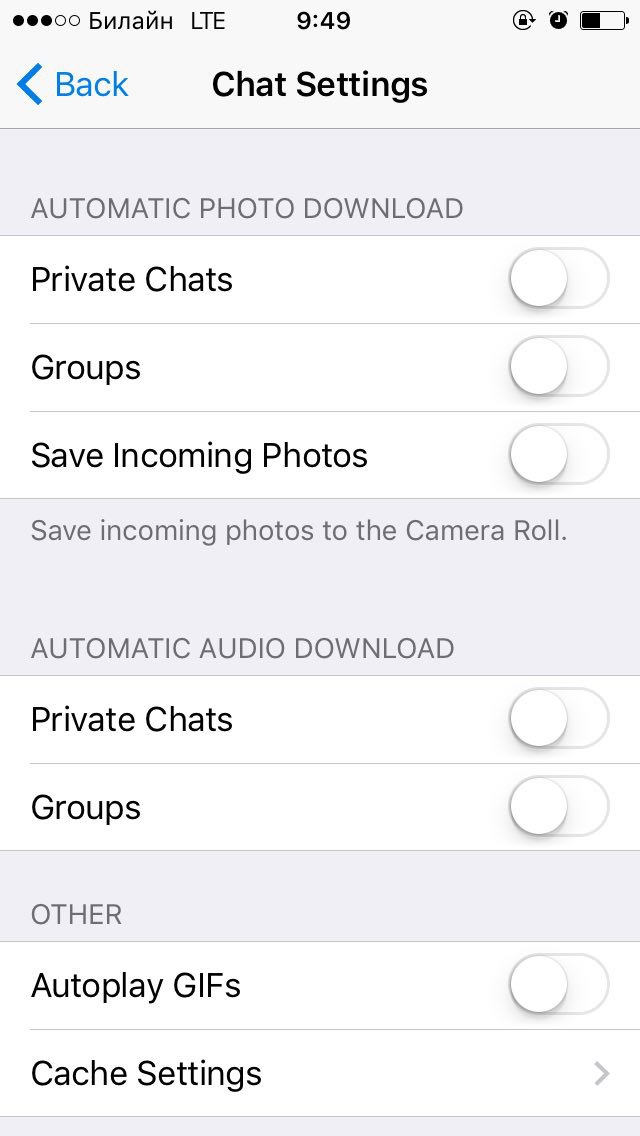Open Cache Settings
Screen dimensions: 640x1136
(320, 1073)
